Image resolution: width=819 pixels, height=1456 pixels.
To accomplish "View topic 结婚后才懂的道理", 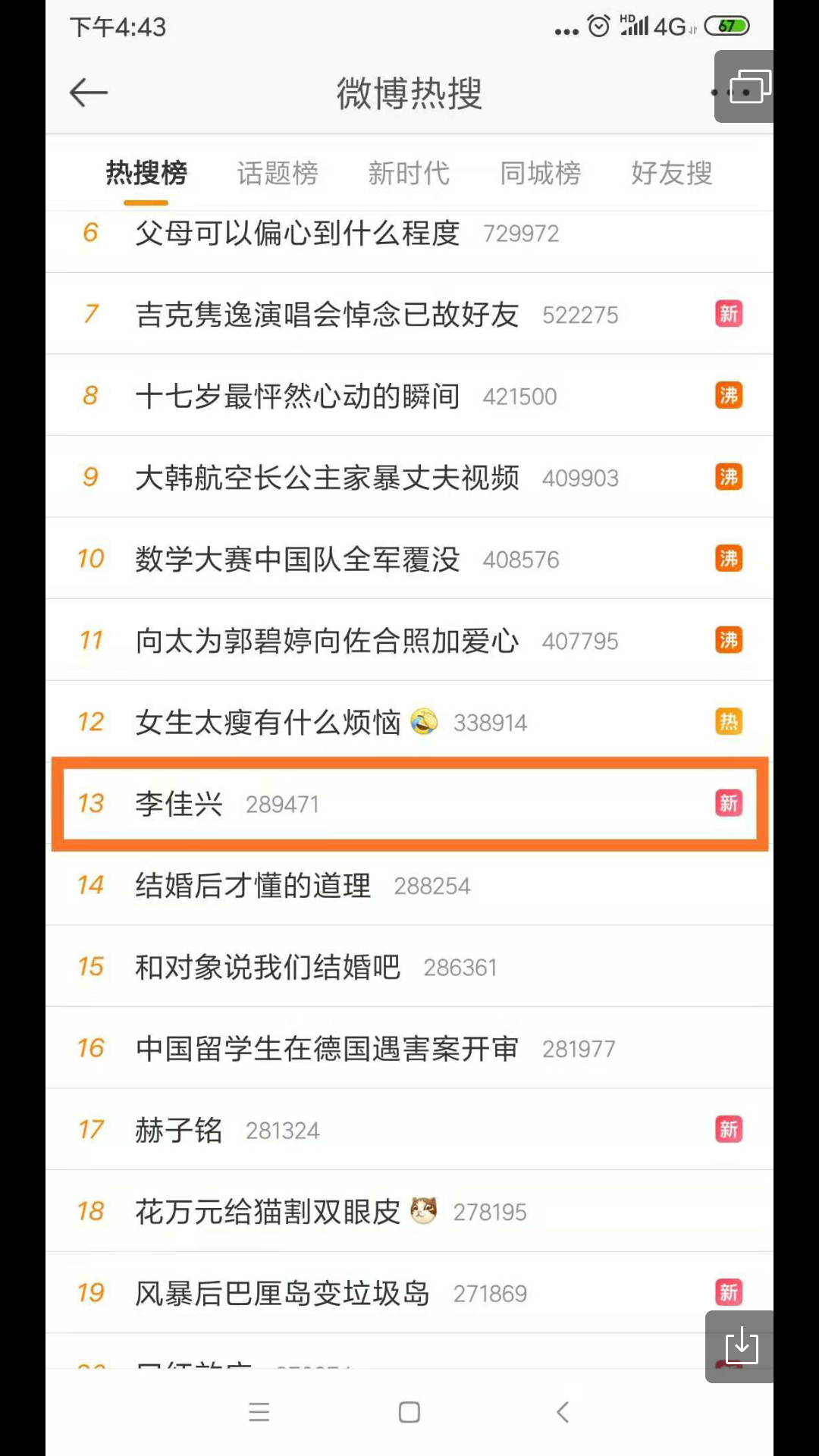I will [x=253, y=886].
